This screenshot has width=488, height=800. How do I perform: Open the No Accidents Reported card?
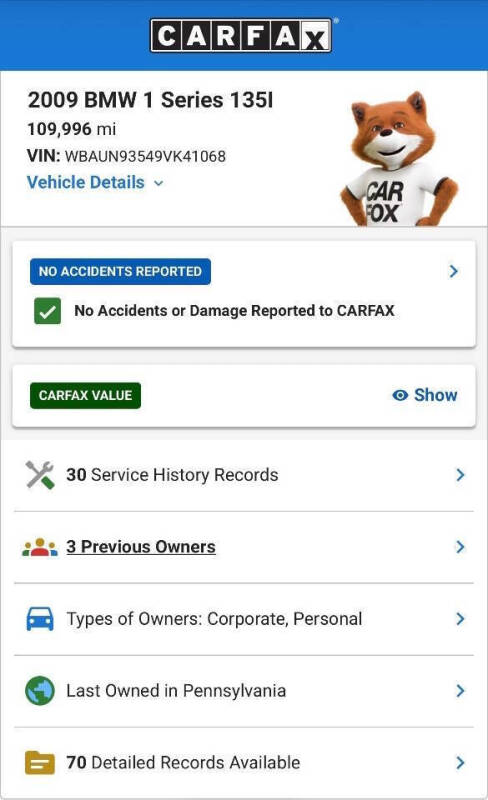244,294
